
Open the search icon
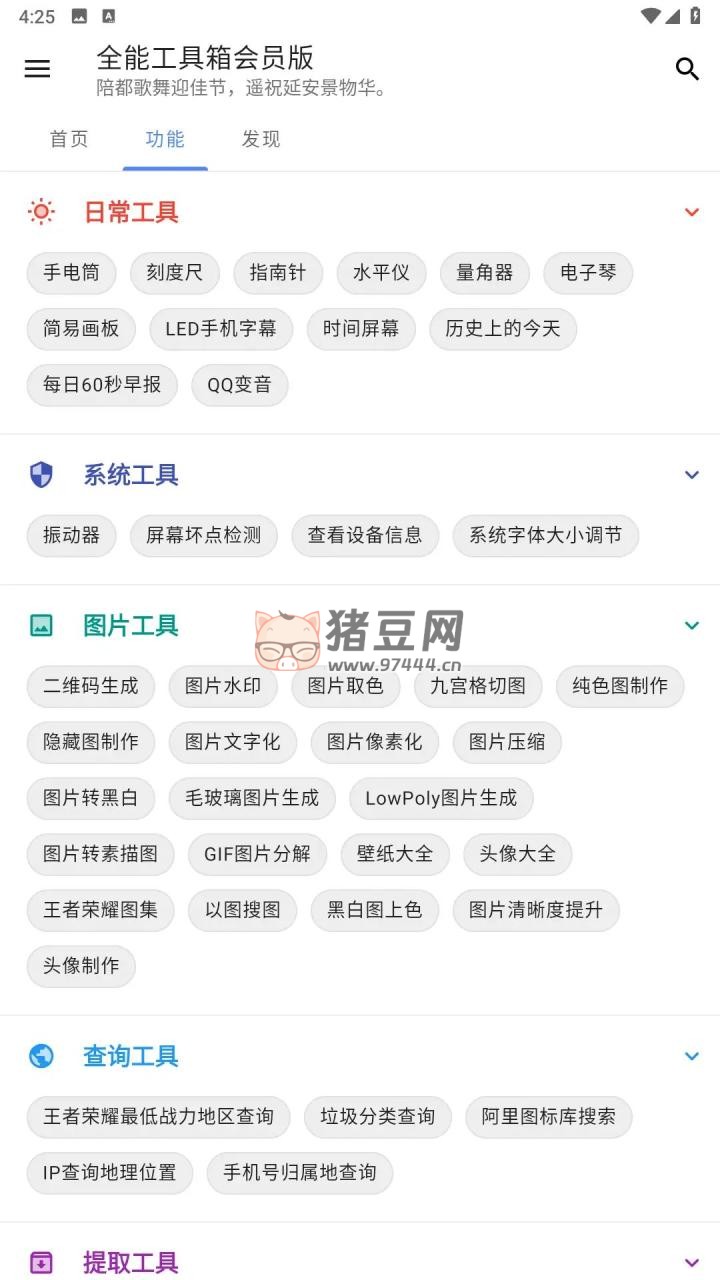pos(687,68)
